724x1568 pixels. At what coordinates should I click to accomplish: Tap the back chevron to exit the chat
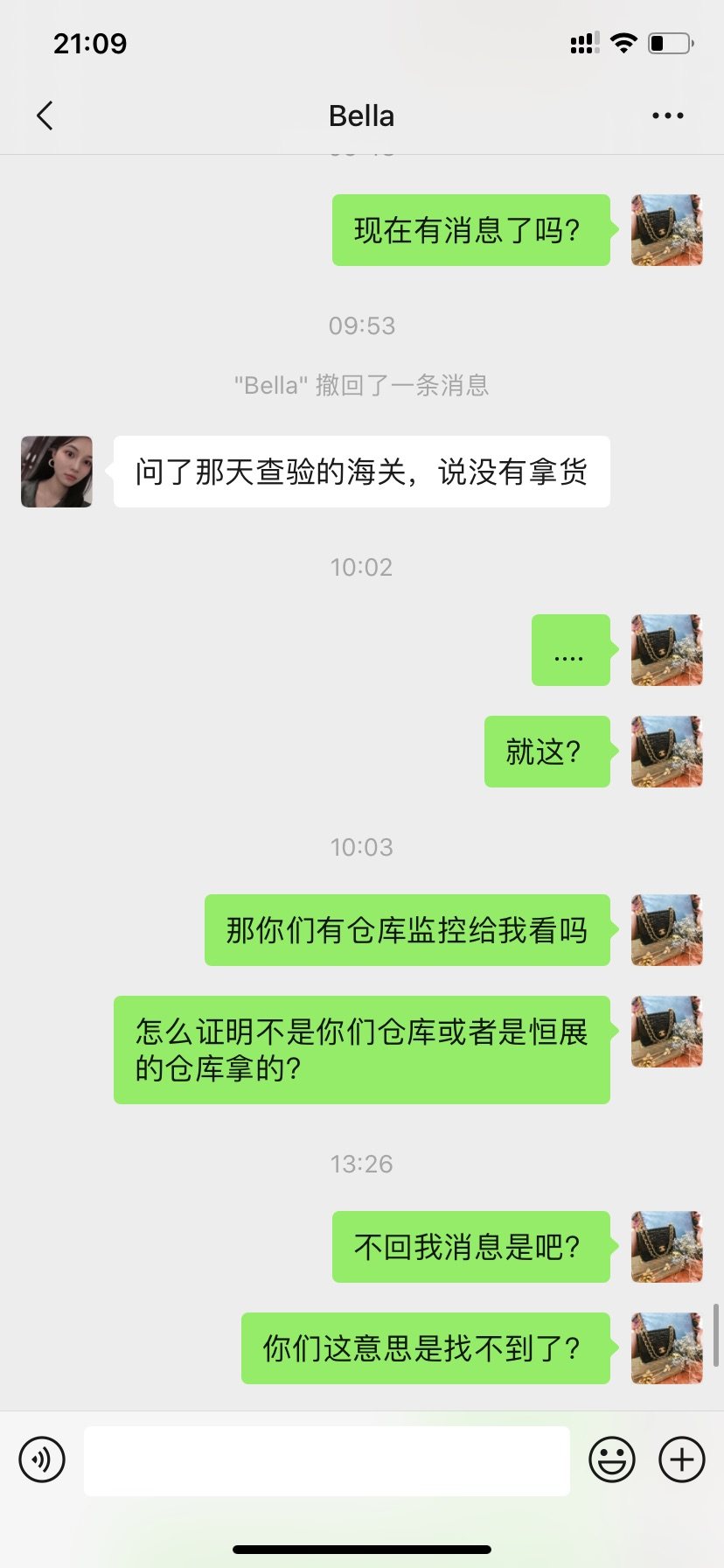point(44,115)
